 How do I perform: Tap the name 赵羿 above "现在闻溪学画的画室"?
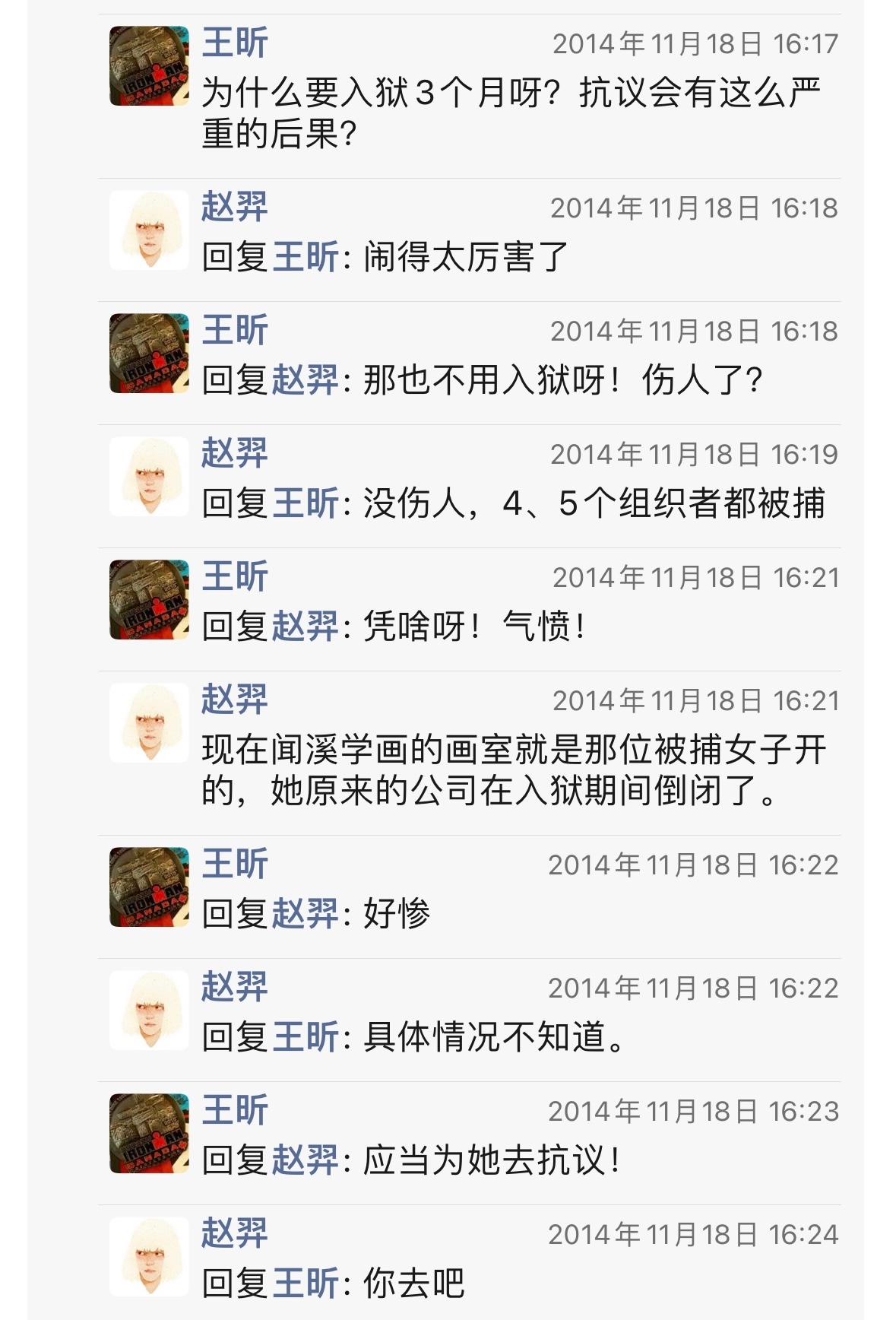tap(235, 700)
